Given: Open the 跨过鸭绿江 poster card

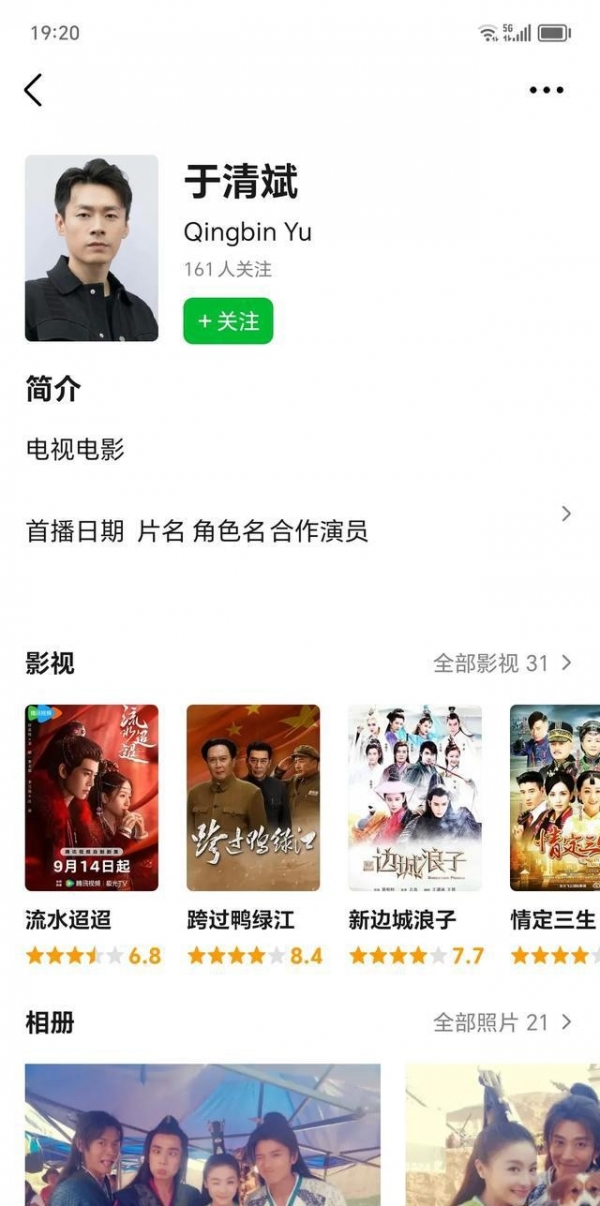Looking at the screenshot, I should click(x=253, y=798).
